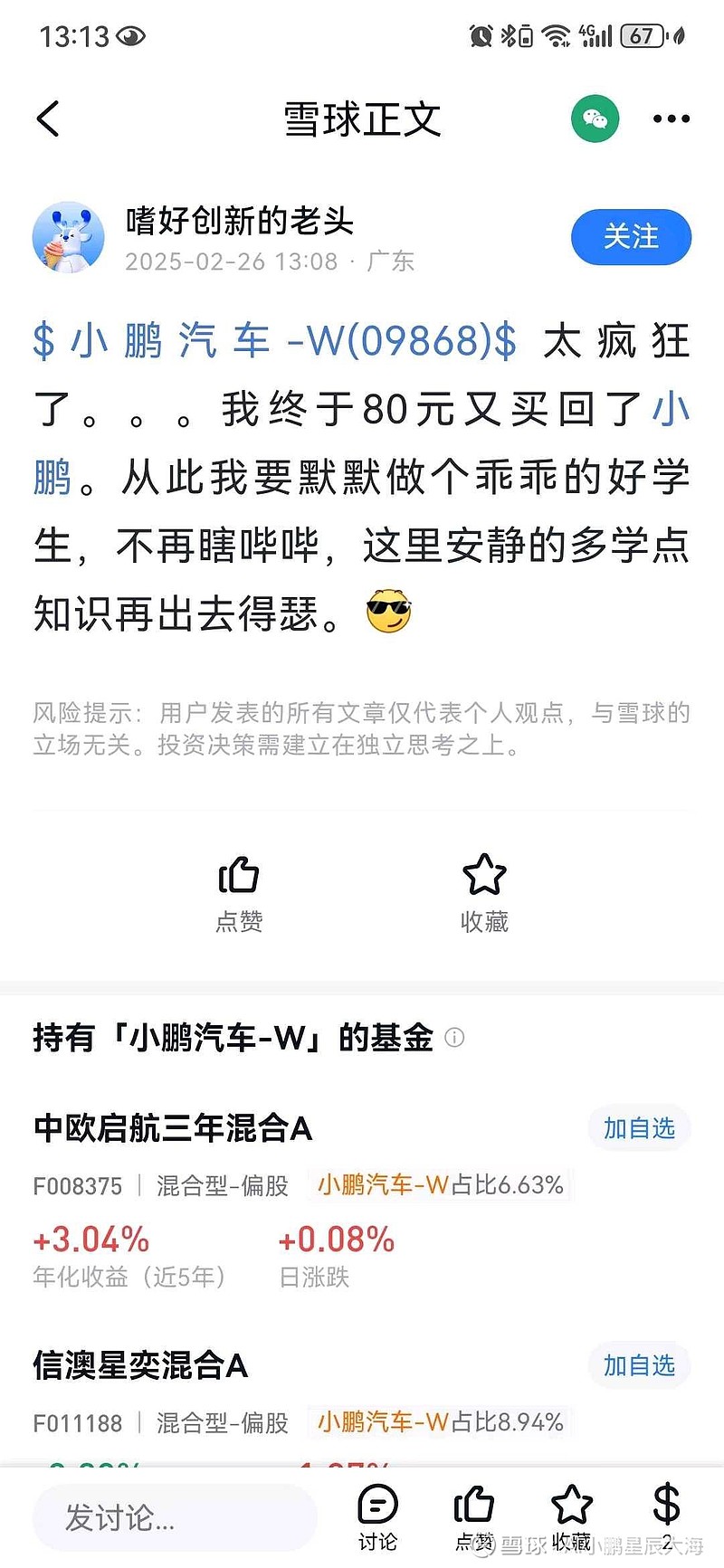The width and height of the screenshot is (724, 1568).
Task: Tap the 发讨论 comment input field
Action: click(x=175, y=1517)
